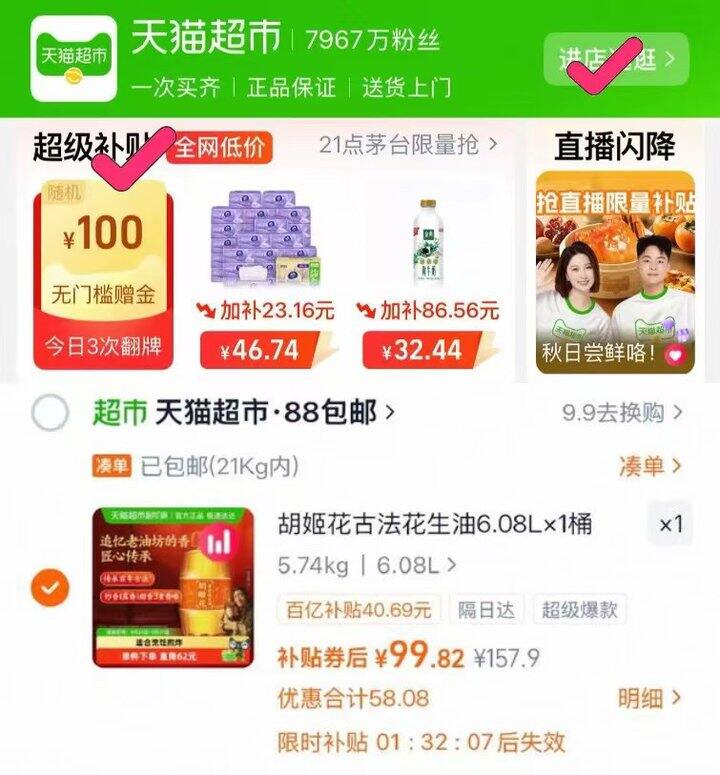Adjust the ×1 quantity
Viewport: 720px width, 775px height.
tap(671, 524)
